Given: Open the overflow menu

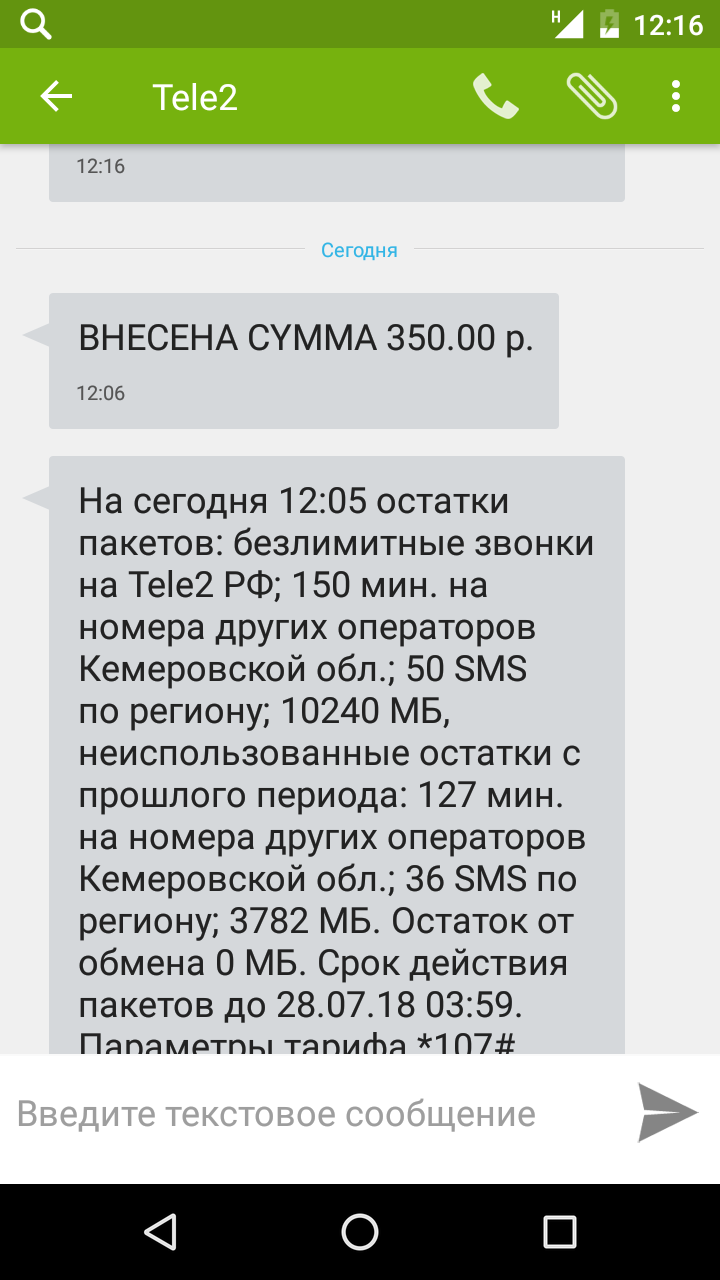Looking at the screenshot, I should pos(676,97).
